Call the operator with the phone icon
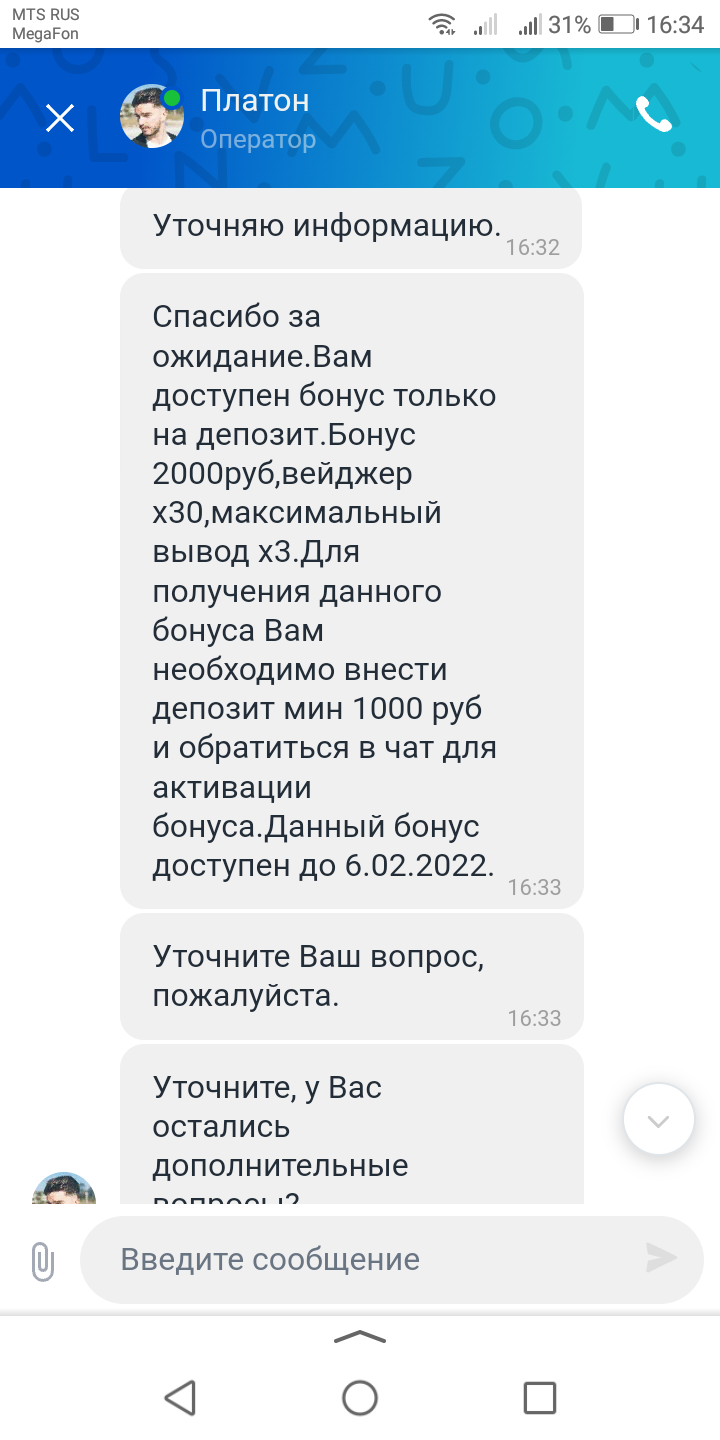Viewport: 720px width, 1440px height. (x=654, y=116)
